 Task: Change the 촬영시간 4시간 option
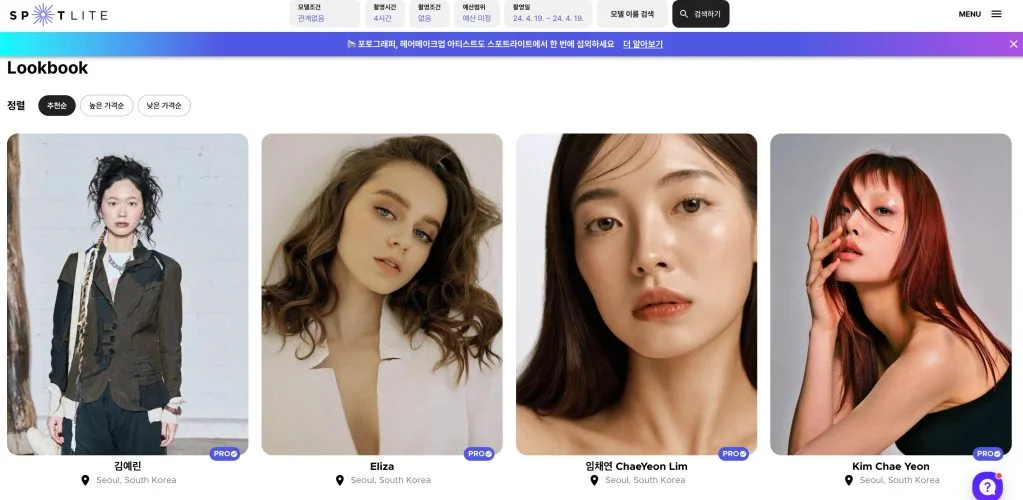(x=385, y=13)
